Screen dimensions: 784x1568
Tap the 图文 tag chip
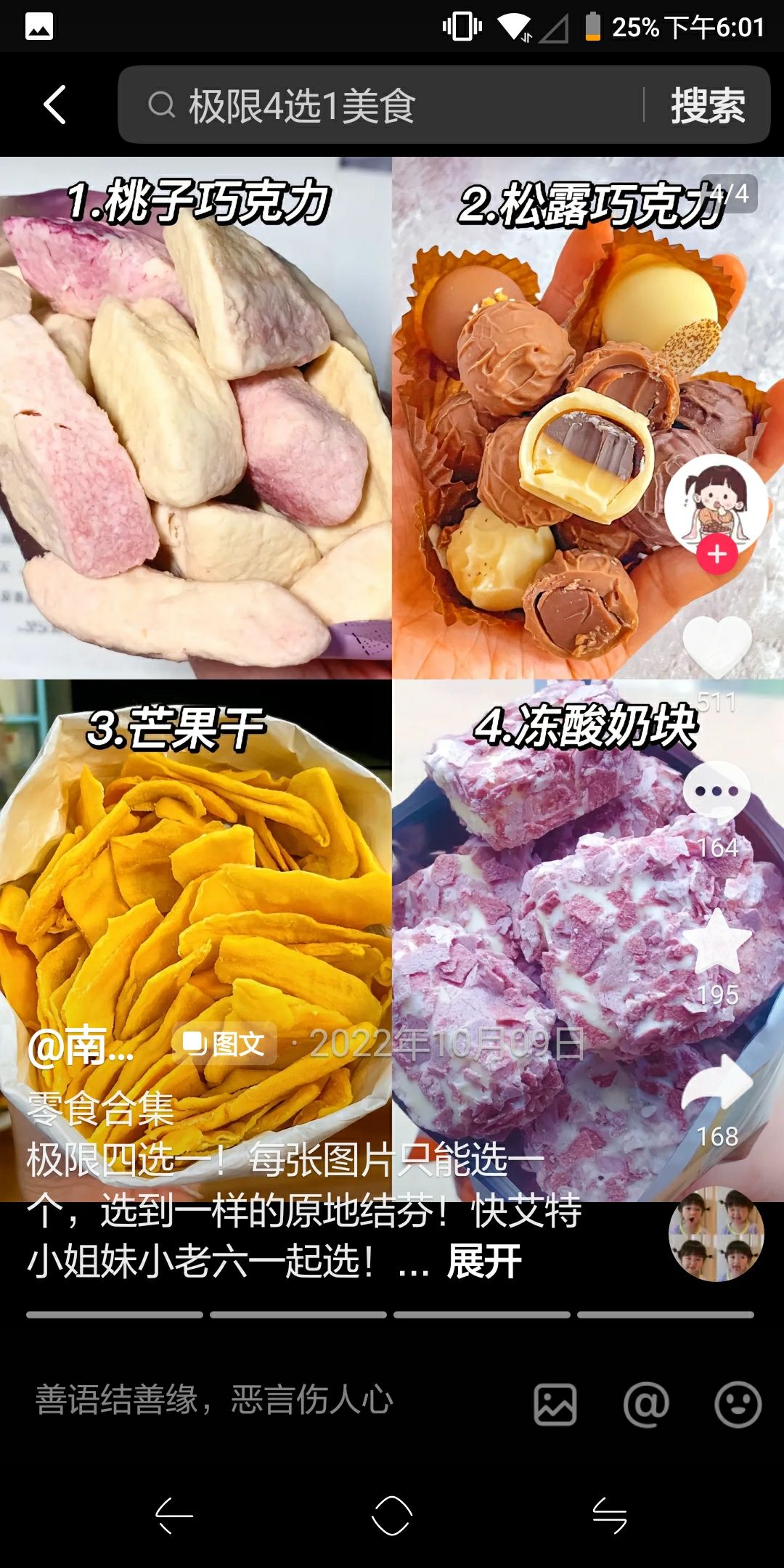pyautogui.click(x=224, y=1043)
